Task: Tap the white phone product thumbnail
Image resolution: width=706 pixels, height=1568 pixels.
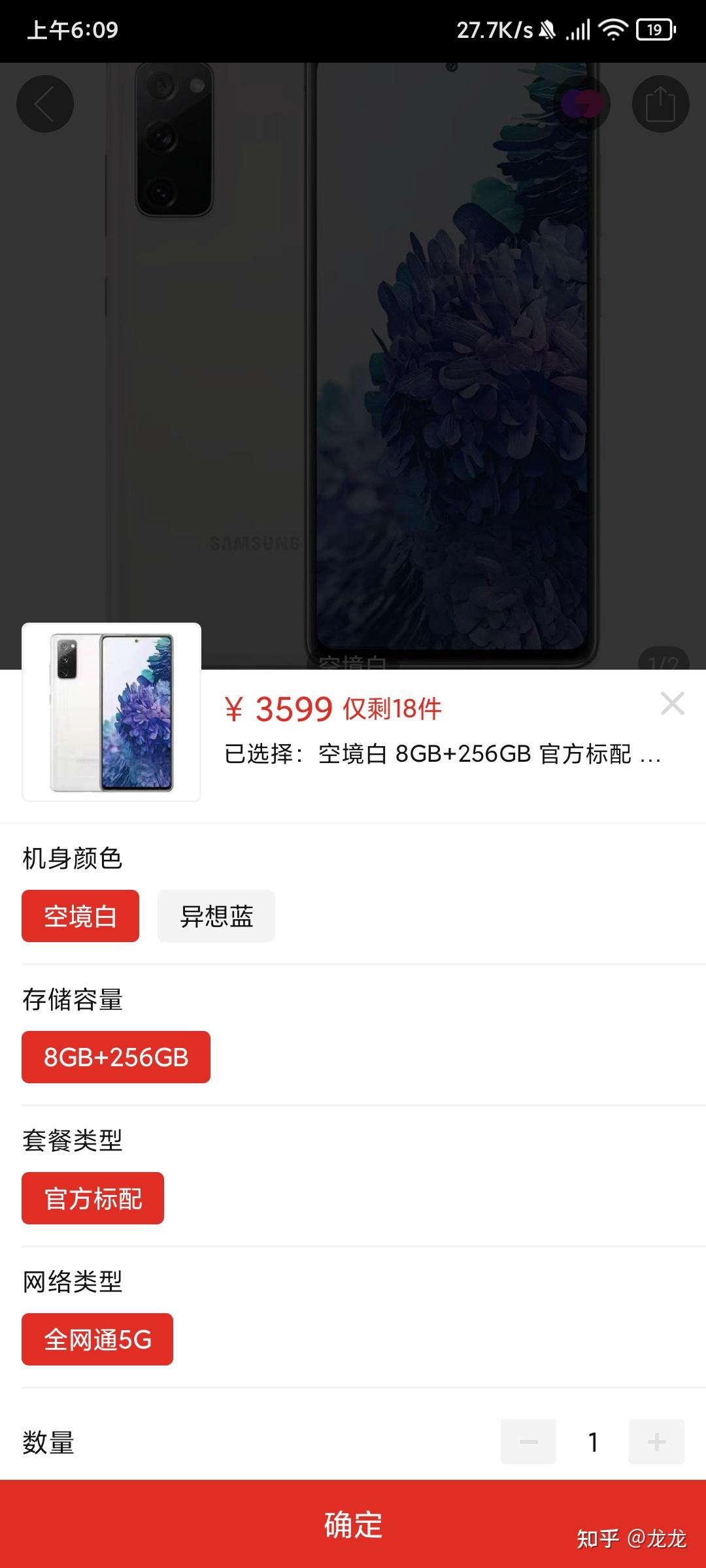Action: click(111, 712)
